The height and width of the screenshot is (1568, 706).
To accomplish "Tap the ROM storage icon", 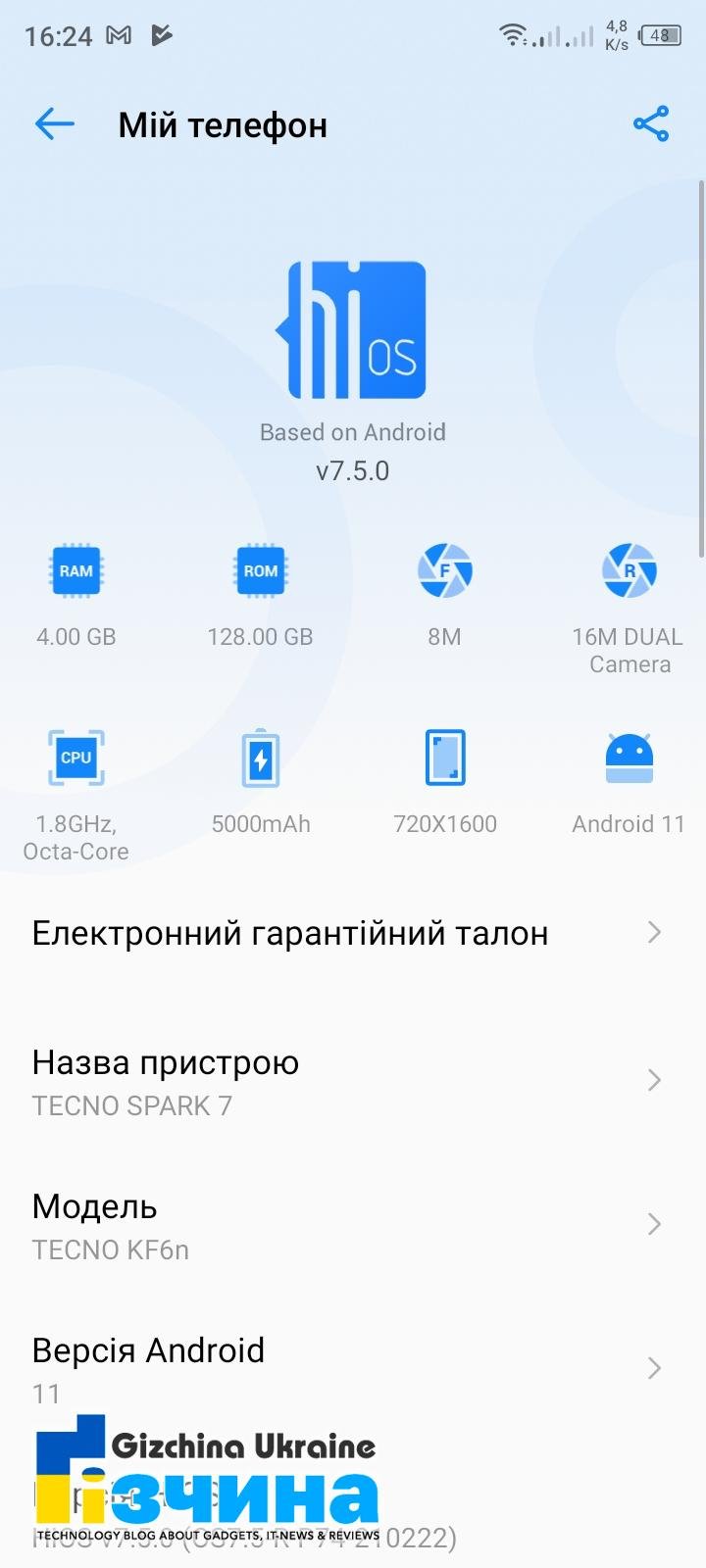I will (260, 570).
